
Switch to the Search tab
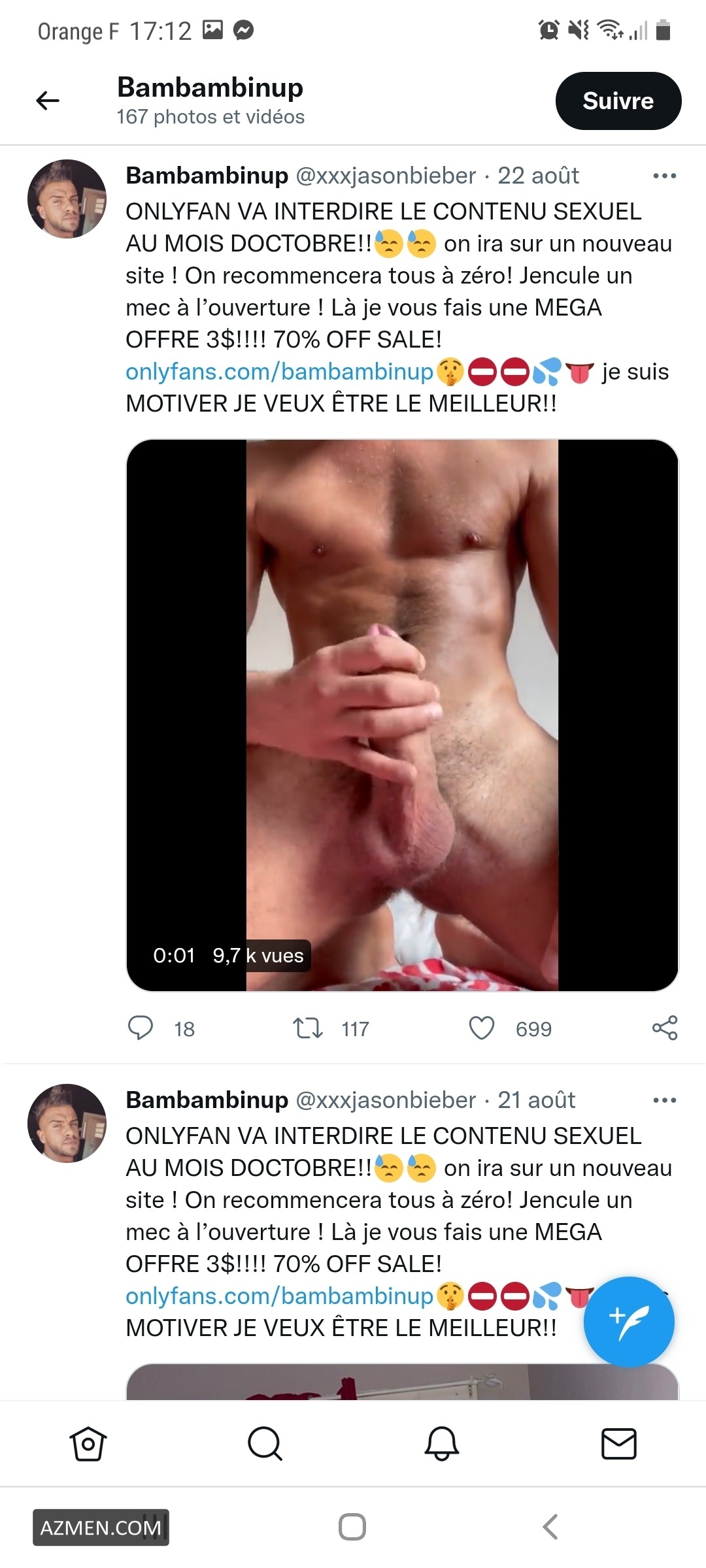coord(265,1444)
